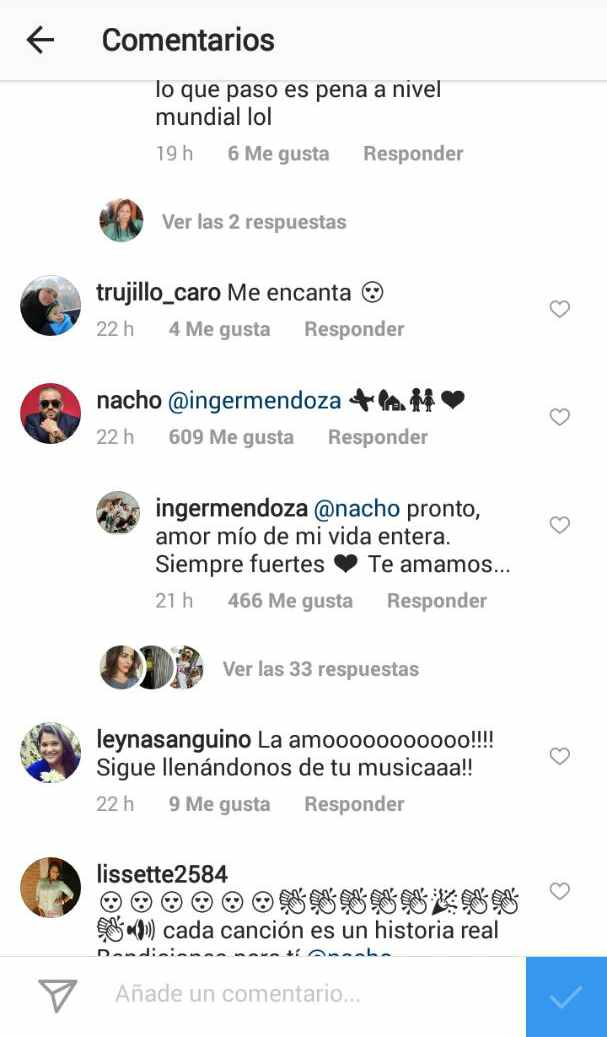Viewport: 607px width, 1037px height.
Task: Open the @nacho mention in ingermendoza's reply
Action: click(357, 509)
